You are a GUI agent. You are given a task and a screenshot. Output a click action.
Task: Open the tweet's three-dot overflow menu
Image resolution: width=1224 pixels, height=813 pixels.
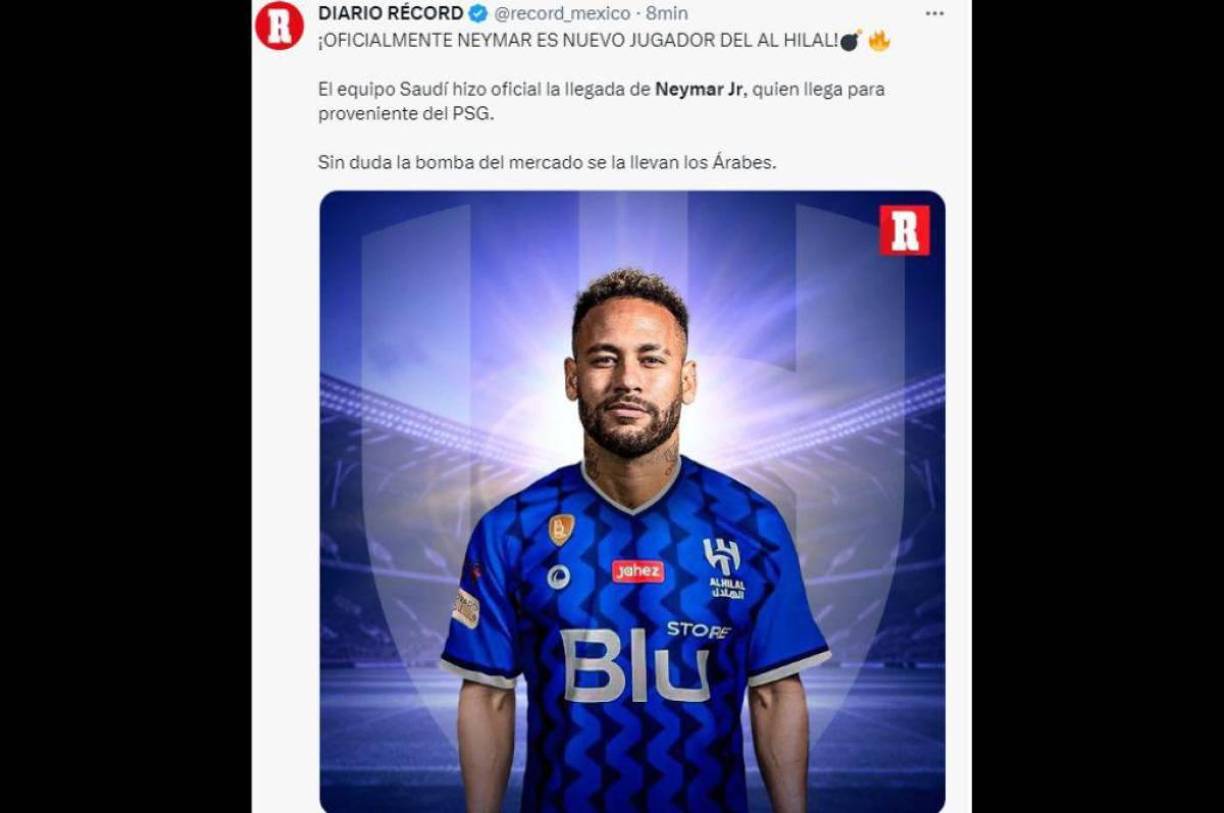[x=934, y=14]
